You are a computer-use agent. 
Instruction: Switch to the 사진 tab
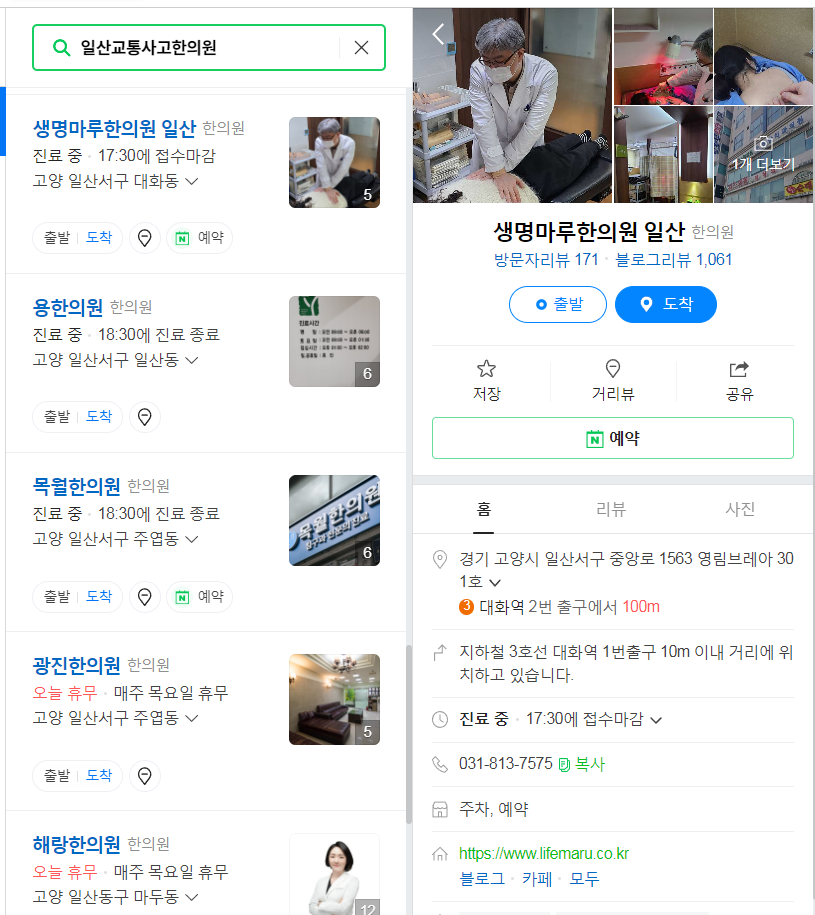[740, 509]
